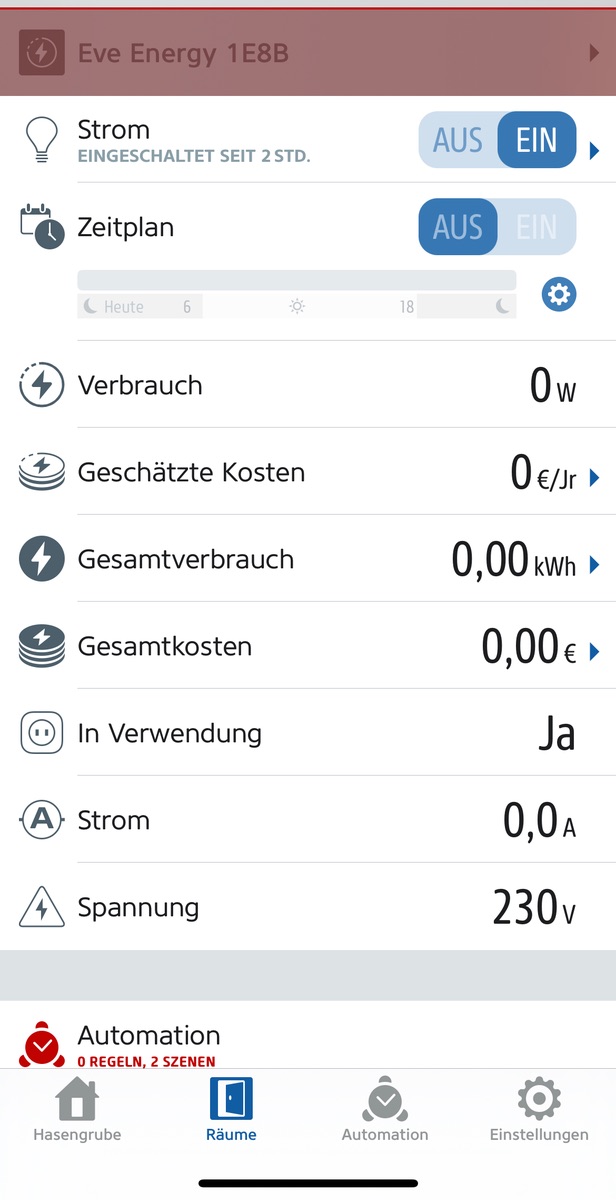Open the schedule settings gear
The height and width of the screenshot is (1200, 616).
pyautogui.click(x=559, y=294)
